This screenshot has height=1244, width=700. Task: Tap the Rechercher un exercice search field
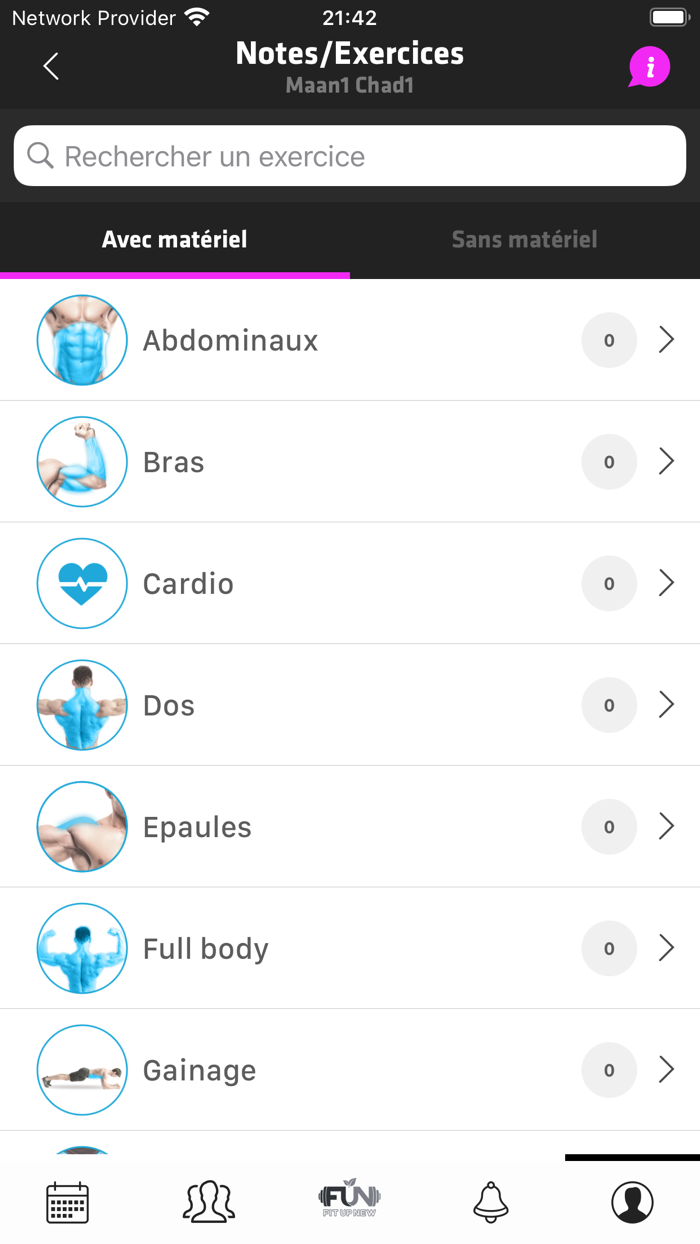350,156
